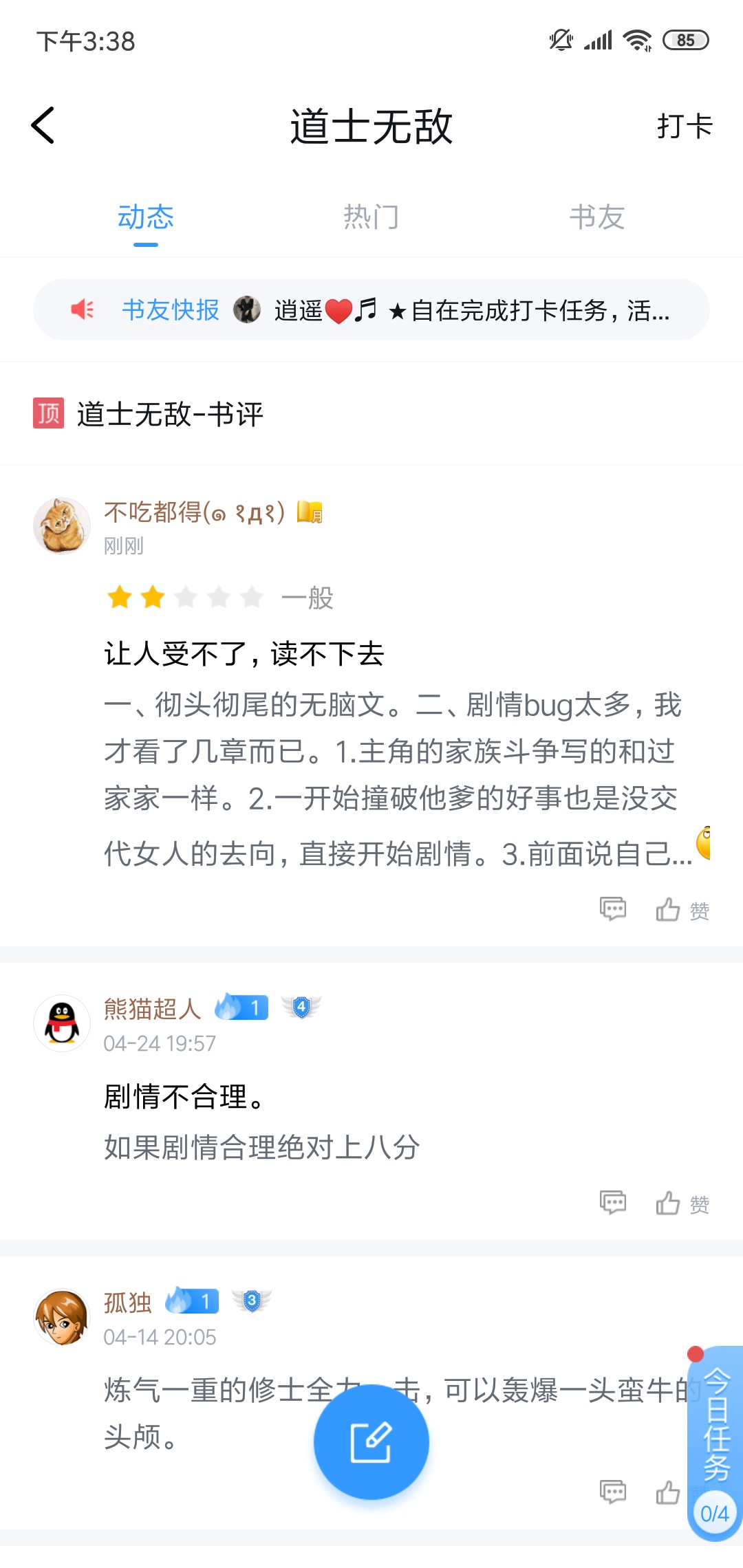
Task: Like 孤独's post about 炼气一重
Action: (x=667, y=1492)
